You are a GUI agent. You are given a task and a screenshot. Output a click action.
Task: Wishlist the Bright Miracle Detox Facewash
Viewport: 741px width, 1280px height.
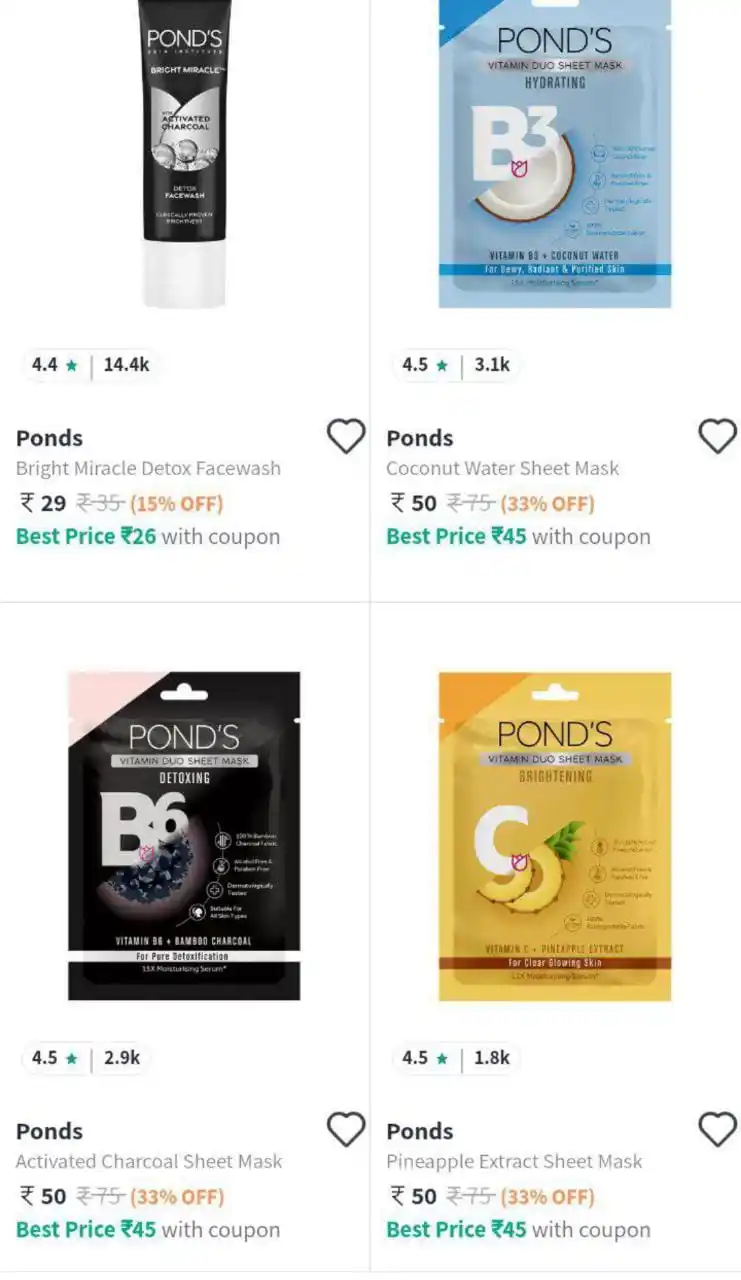pyautogui.click(x=346, y=437)
